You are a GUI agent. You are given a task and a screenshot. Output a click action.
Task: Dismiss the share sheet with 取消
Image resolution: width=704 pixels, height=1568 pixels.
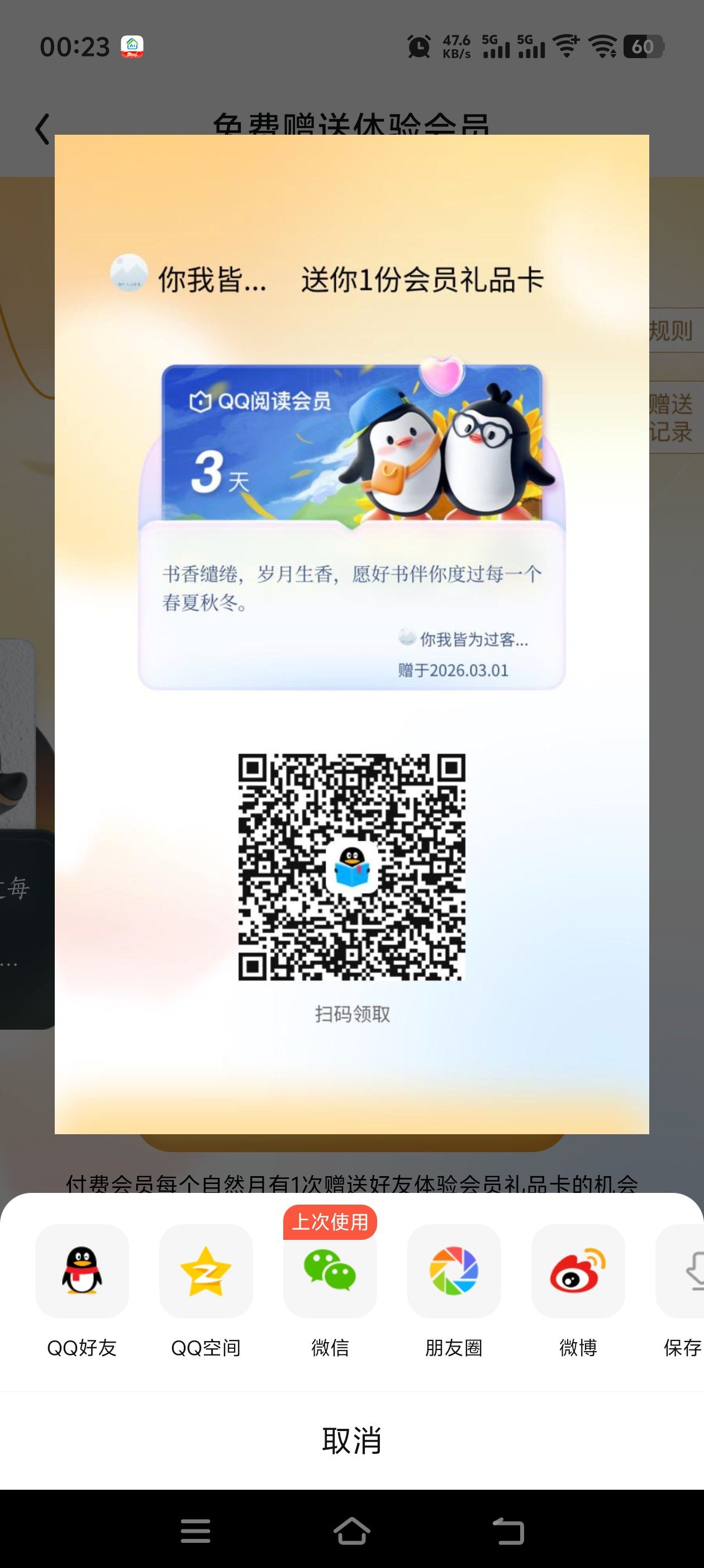click(x=351, y=1440)
